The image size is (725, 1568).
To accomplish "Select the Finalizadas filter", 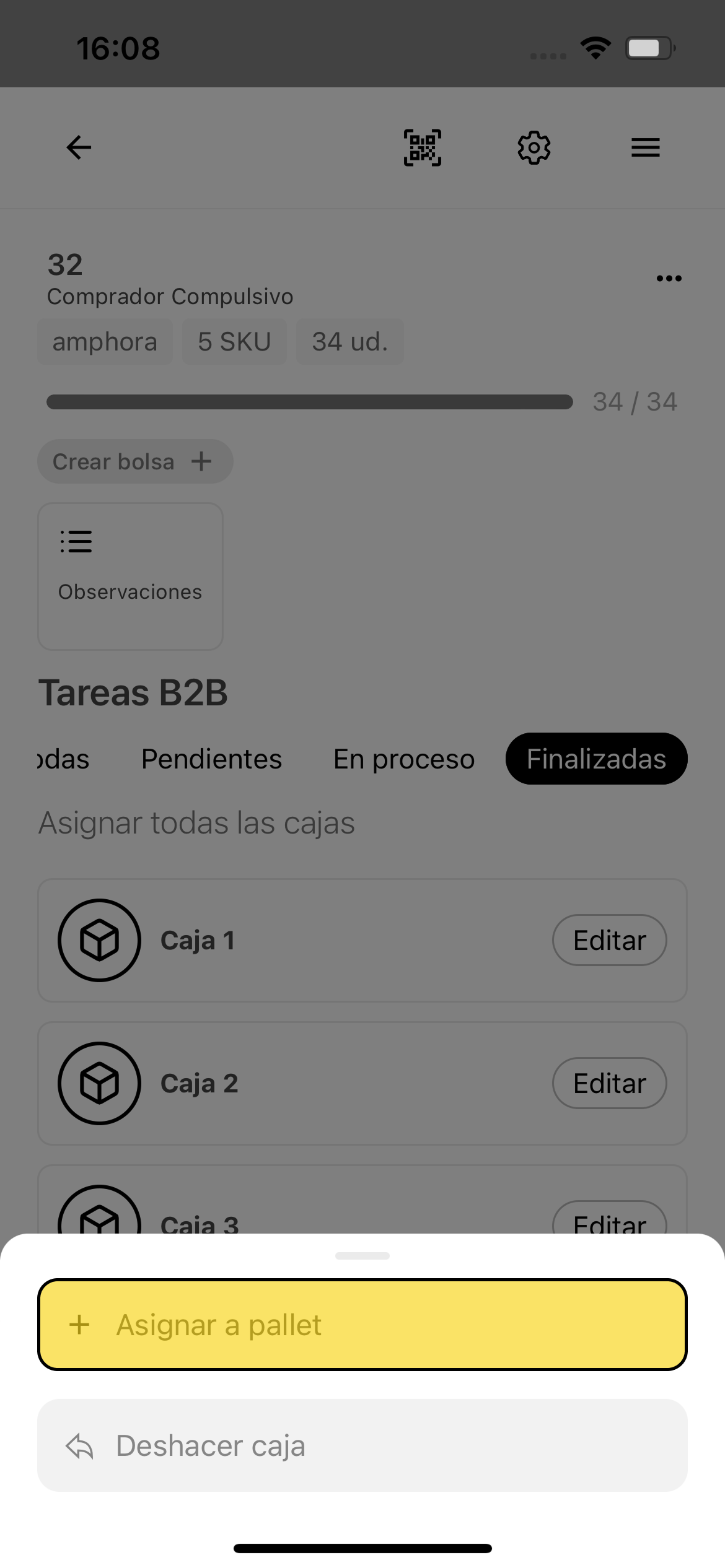I will 596,759.
